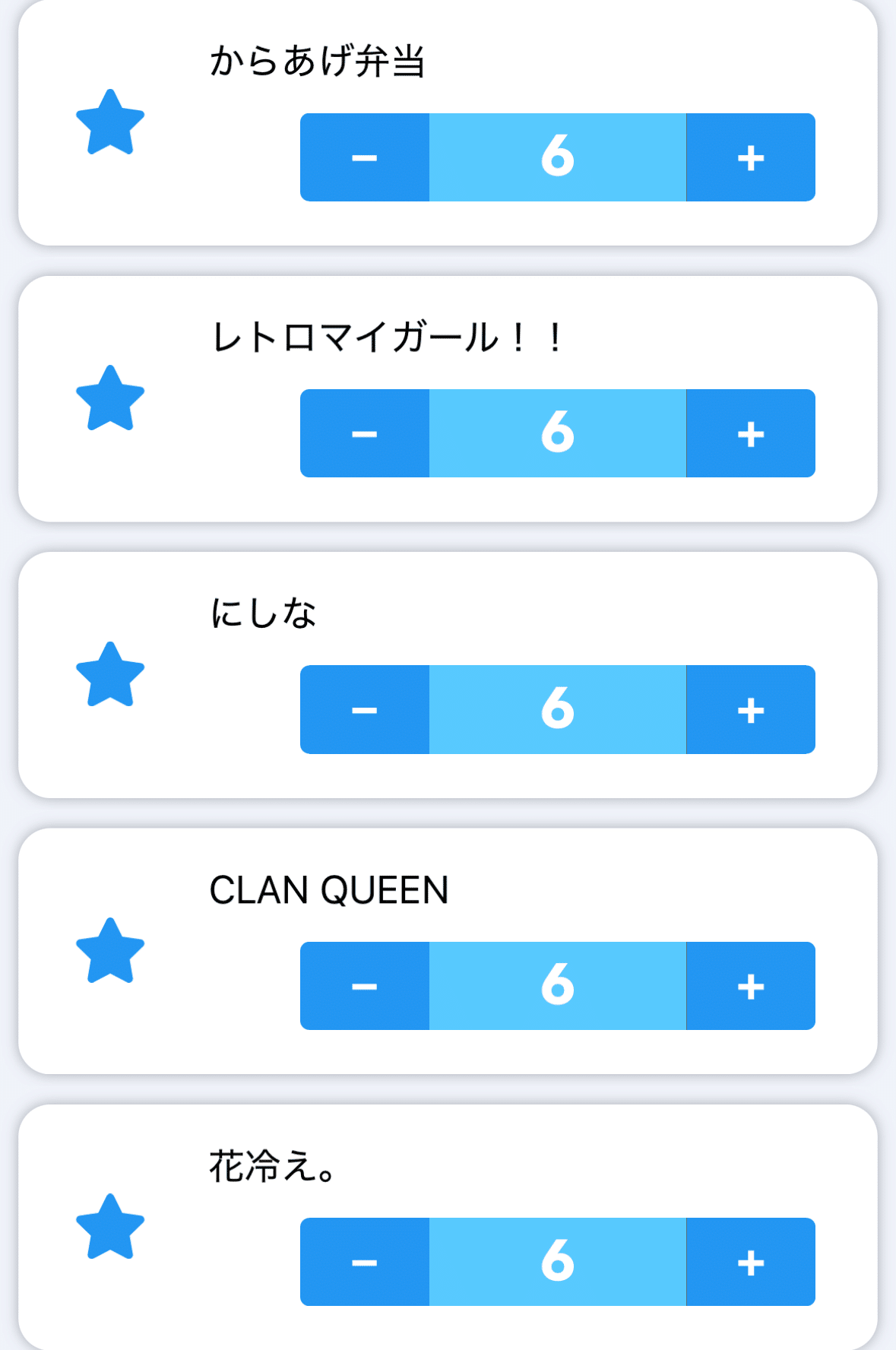This screenshot has width=896, height=1350.
Task: Tap plus on レトロマイガール！！ counter
Action: [750, 433]
